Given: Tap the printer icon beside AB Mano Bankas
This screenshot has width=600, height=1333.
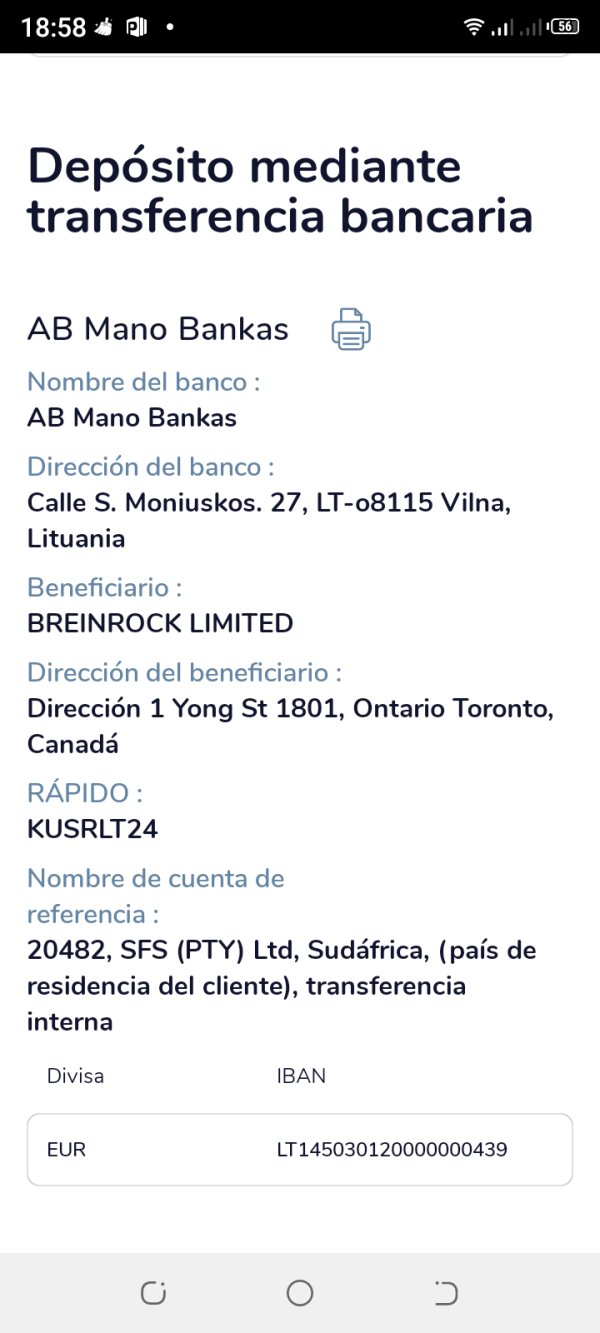Looking at the screenshot, I should [351, 329].
